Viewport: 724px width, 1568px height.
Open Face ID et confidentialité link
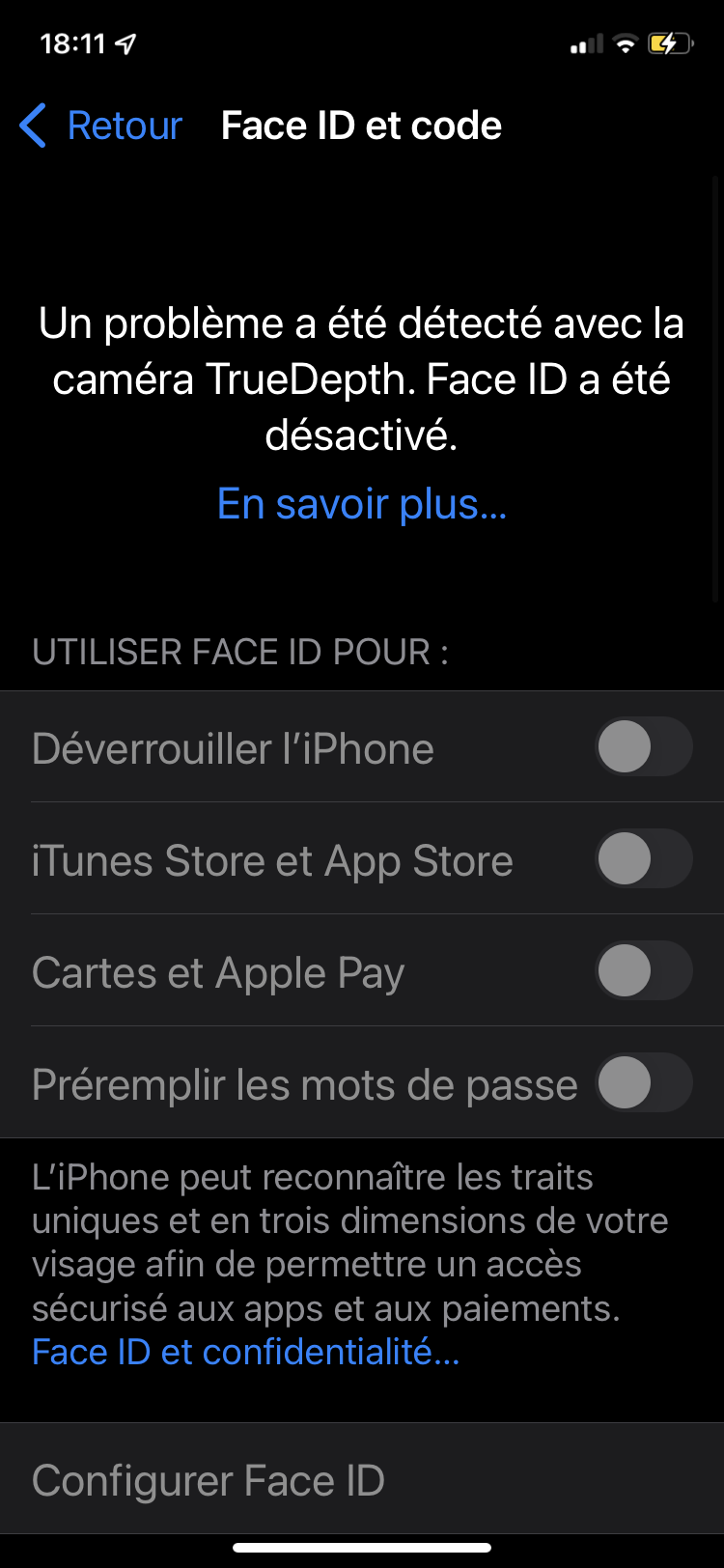(x=245, y=1352)
